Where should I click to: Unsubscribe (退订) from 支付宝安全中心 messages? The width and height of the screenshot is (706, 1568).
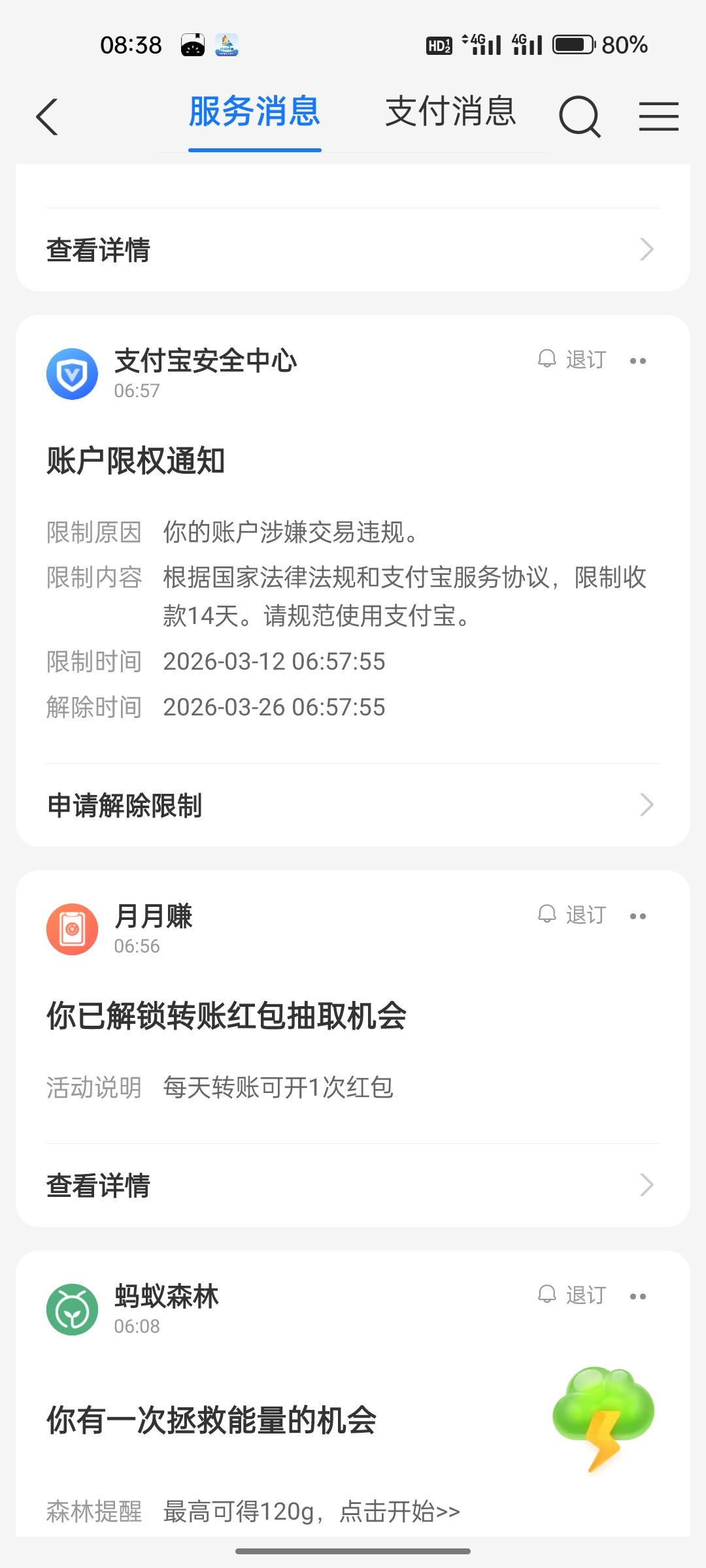pos(573,360)
